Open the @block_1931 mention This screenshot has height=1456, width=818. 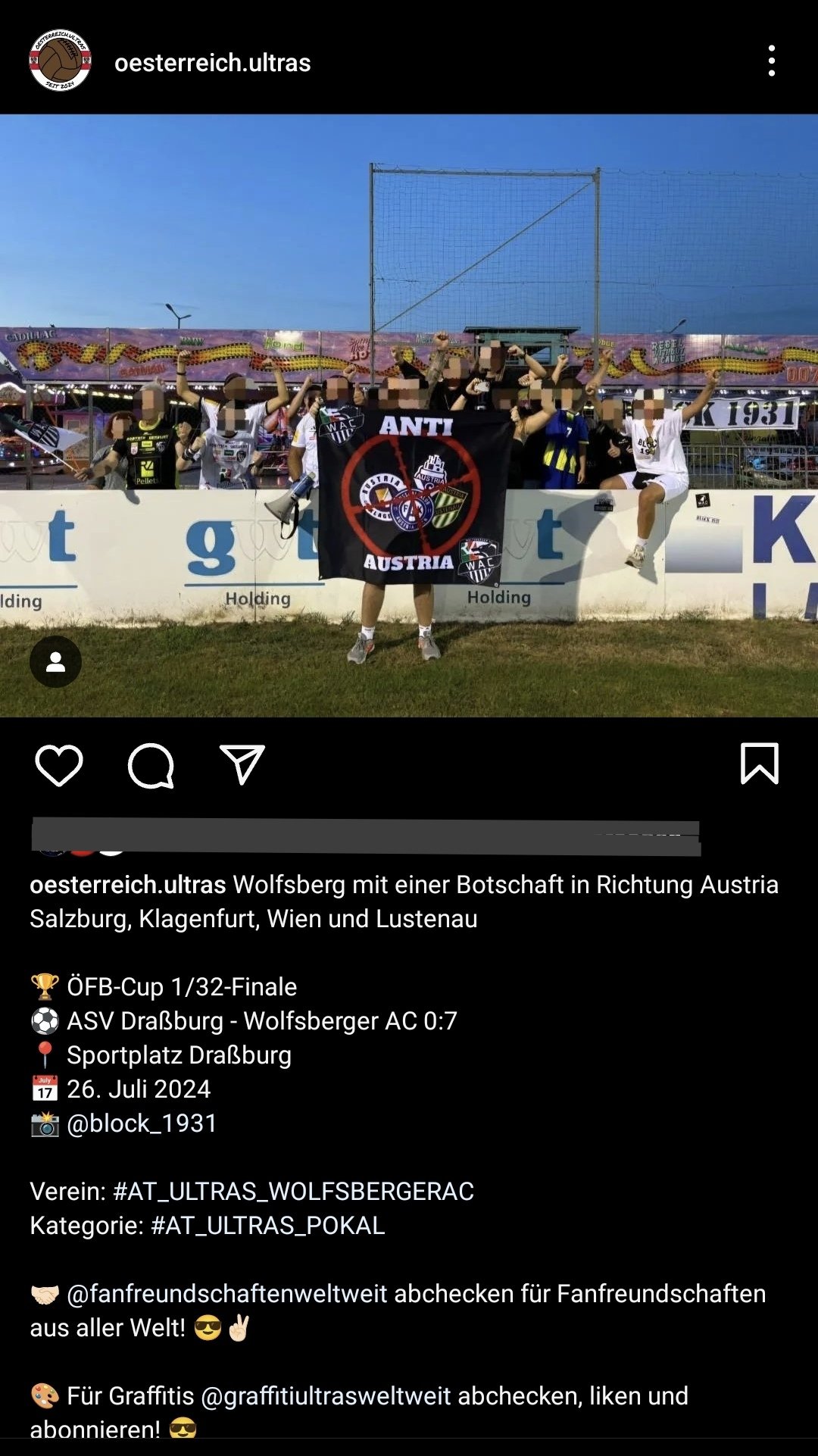(142, 1123)
